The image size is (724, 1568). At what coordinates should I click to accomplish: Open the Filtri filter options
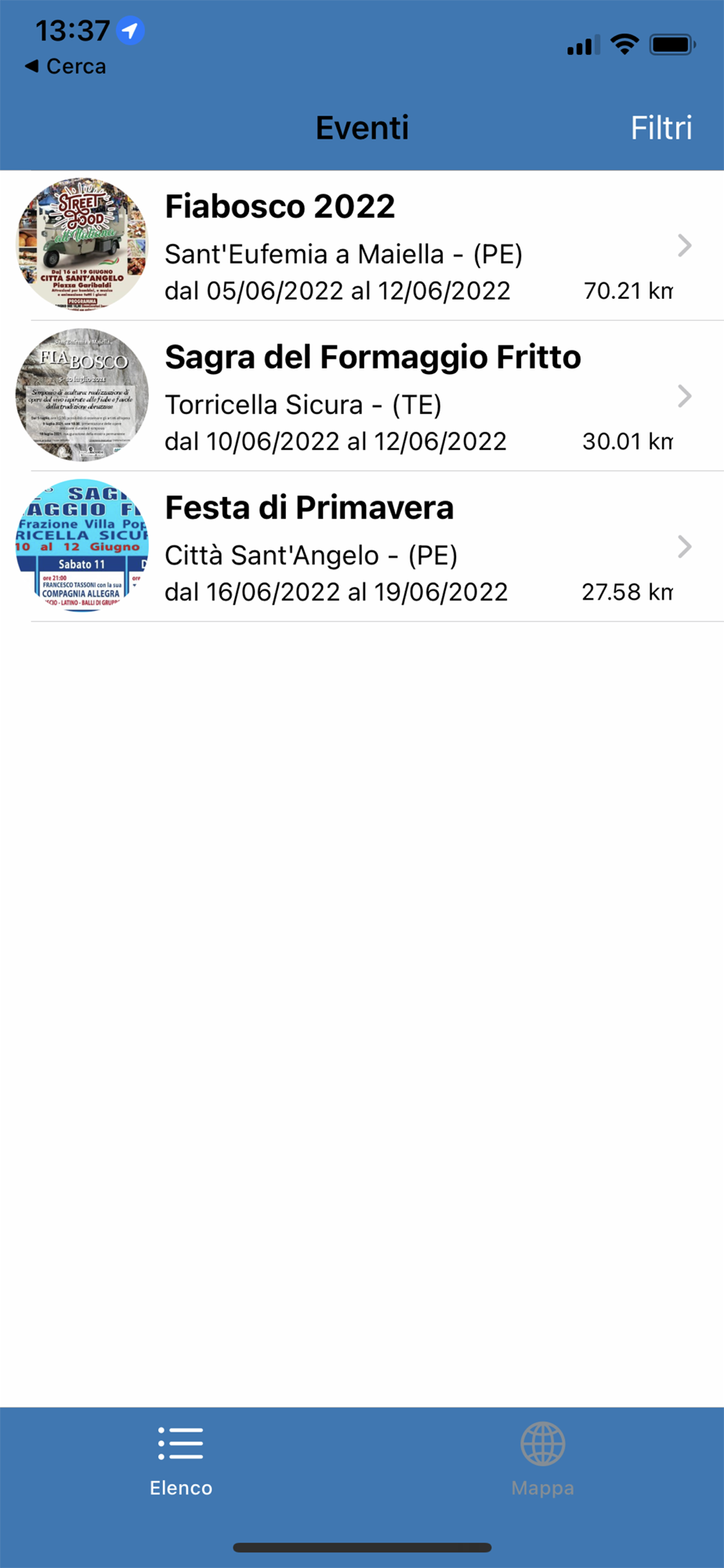click(661, 128)
